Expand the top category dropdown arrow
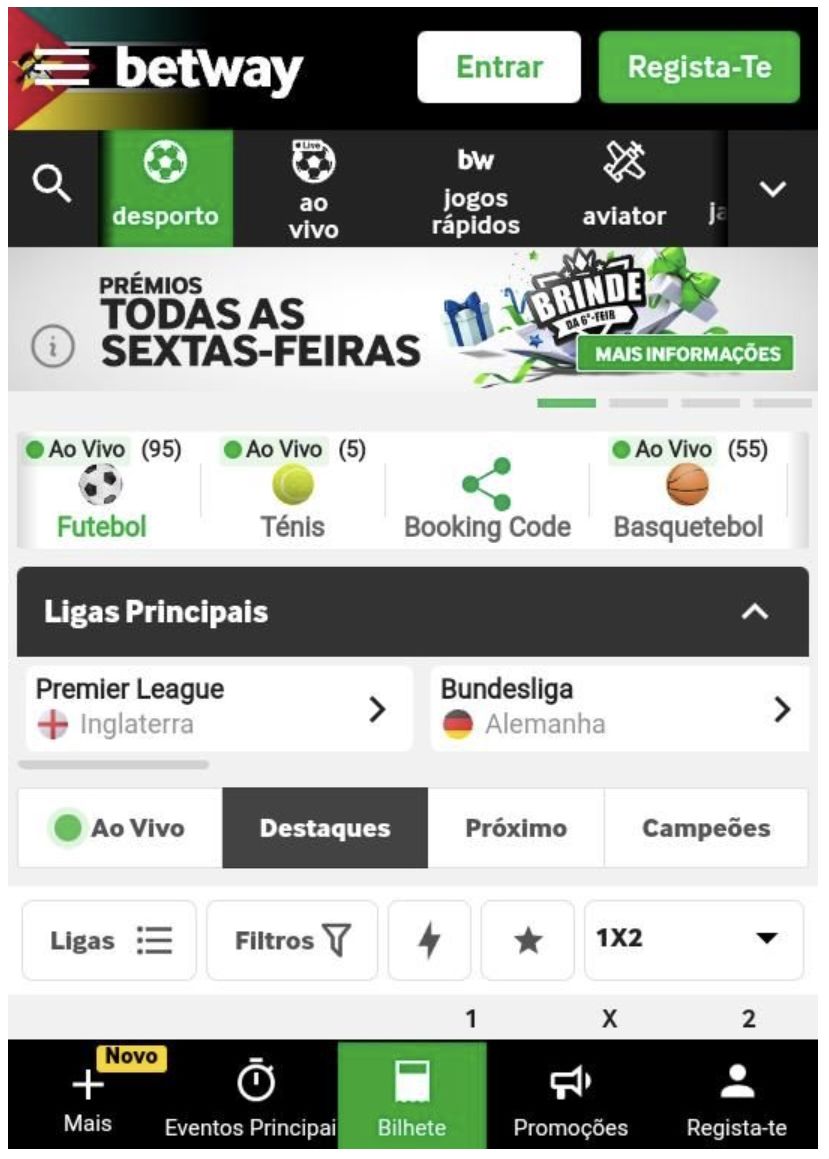 click(x=774, y=188)
